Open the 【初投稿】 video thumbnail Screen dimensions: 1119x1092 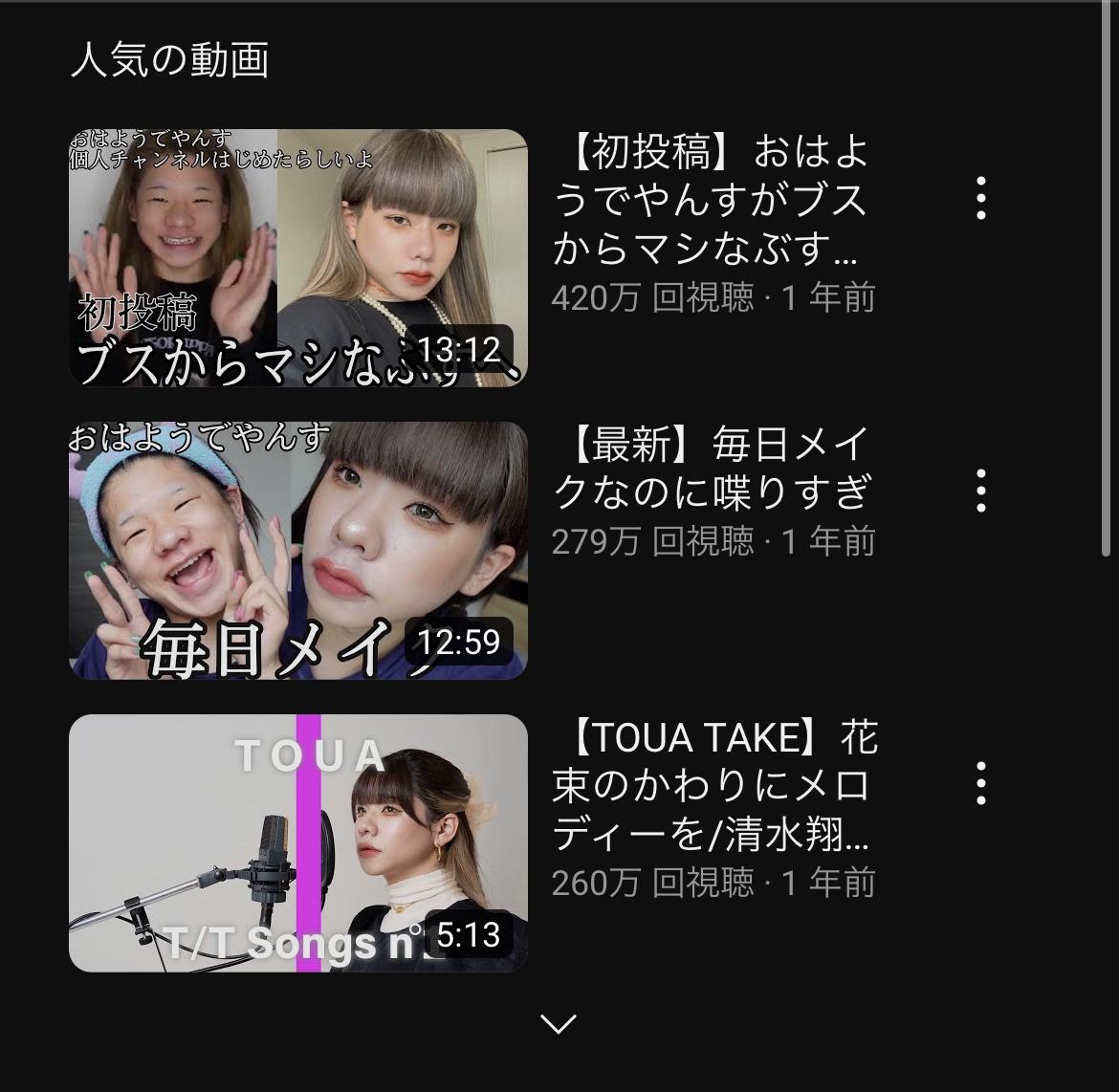[297, 257]
